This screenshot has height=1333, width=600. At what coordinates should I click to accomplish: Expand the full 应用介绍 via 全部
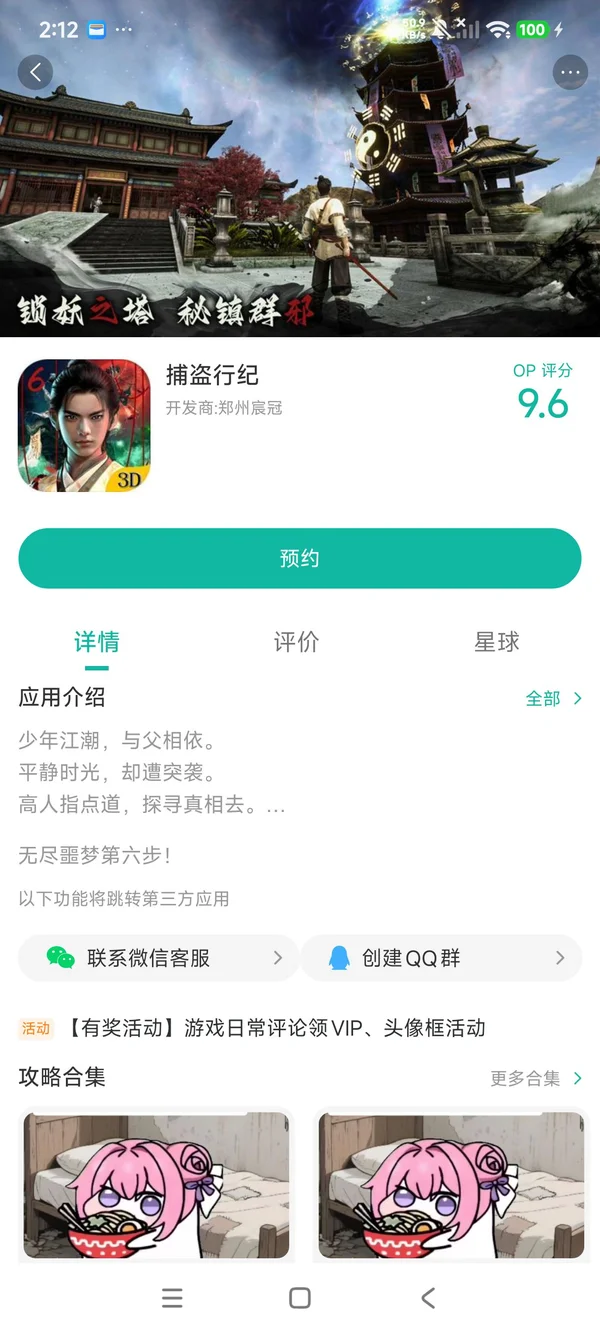[553, 699]
